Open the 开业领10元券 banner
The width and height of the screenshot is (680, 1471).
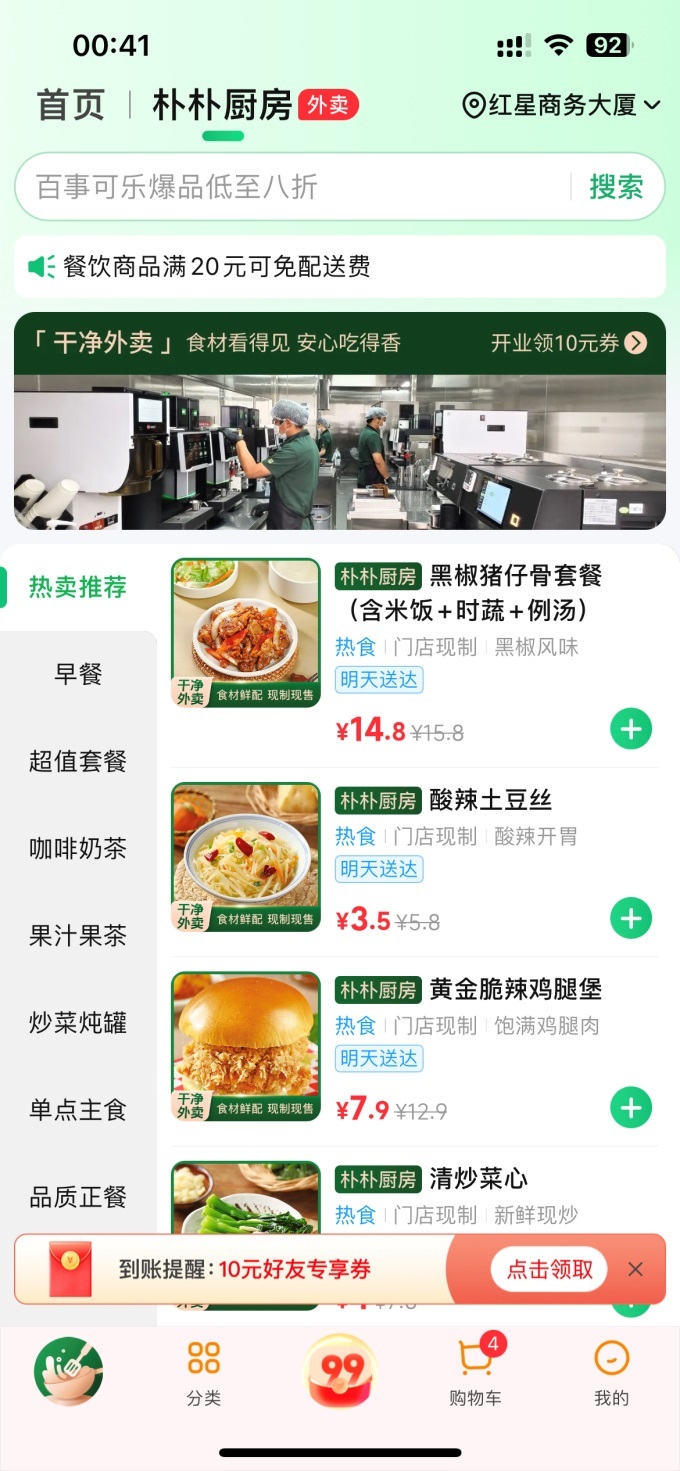click(568, 343)
